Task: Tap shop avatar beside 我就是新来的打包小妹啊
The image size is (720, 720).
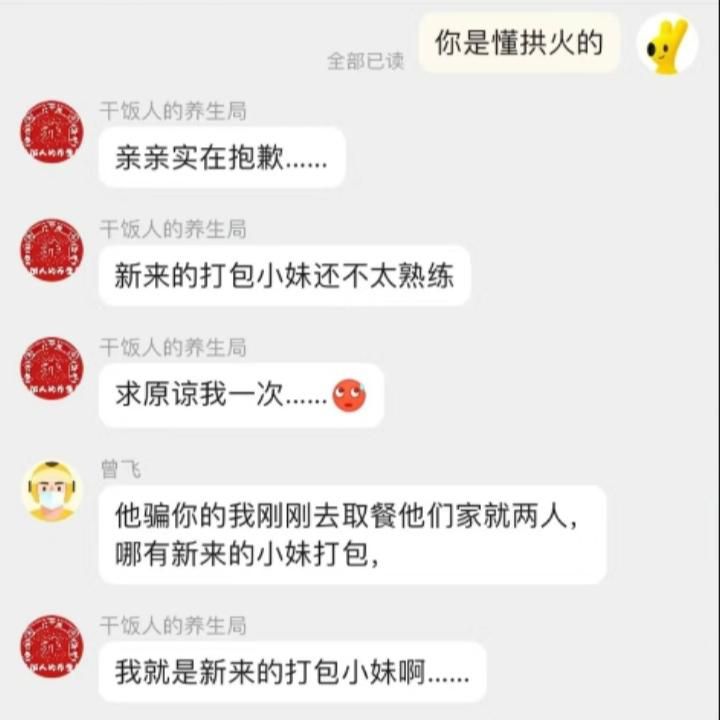Action: [x=52, y=647]
